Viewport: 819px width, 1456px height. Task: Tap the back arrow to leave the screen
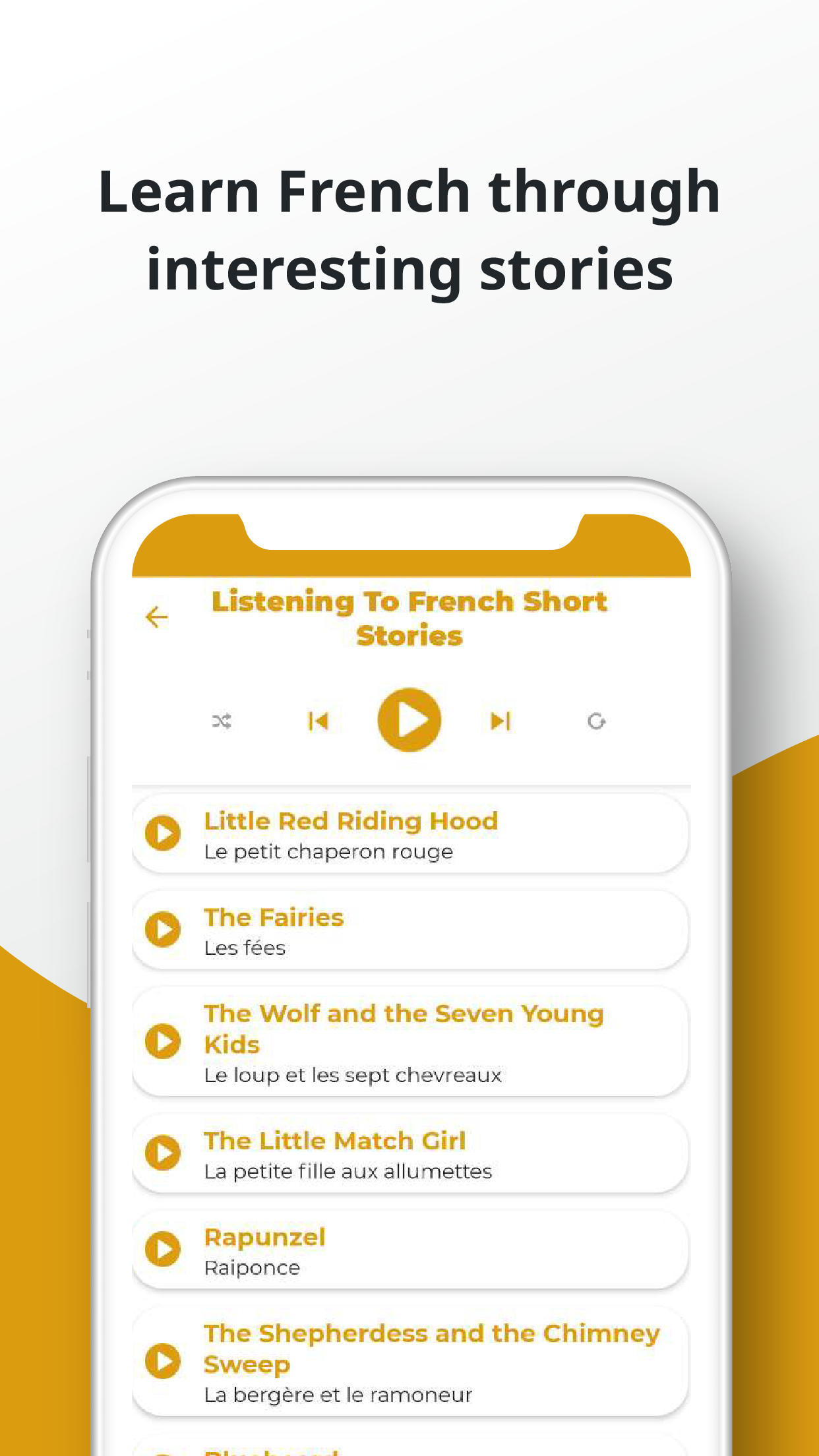click(156, 617)
